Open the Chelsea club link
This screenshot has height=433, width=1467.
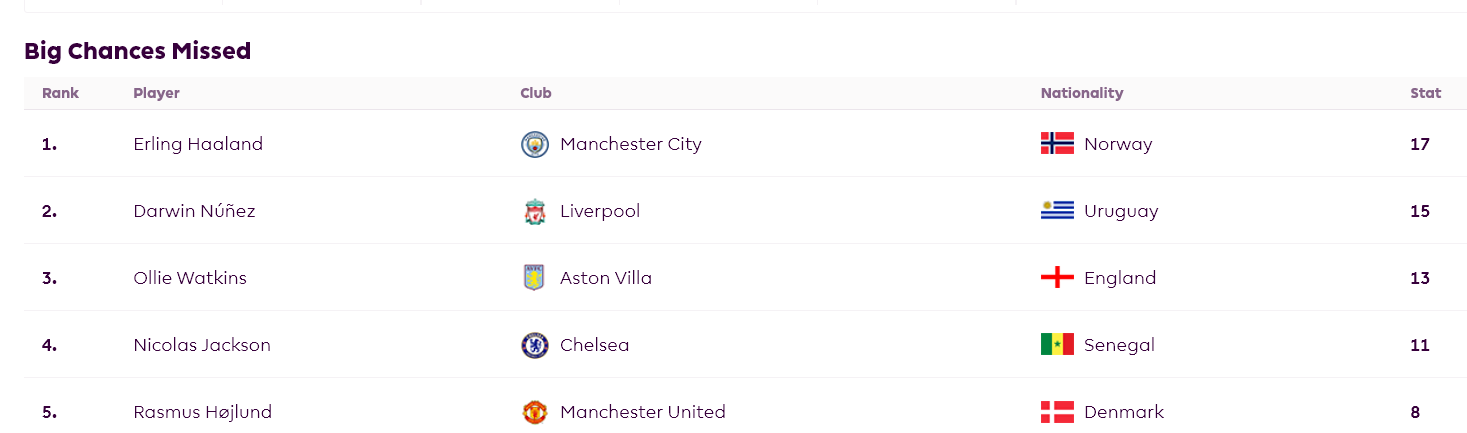click(594, 345)
